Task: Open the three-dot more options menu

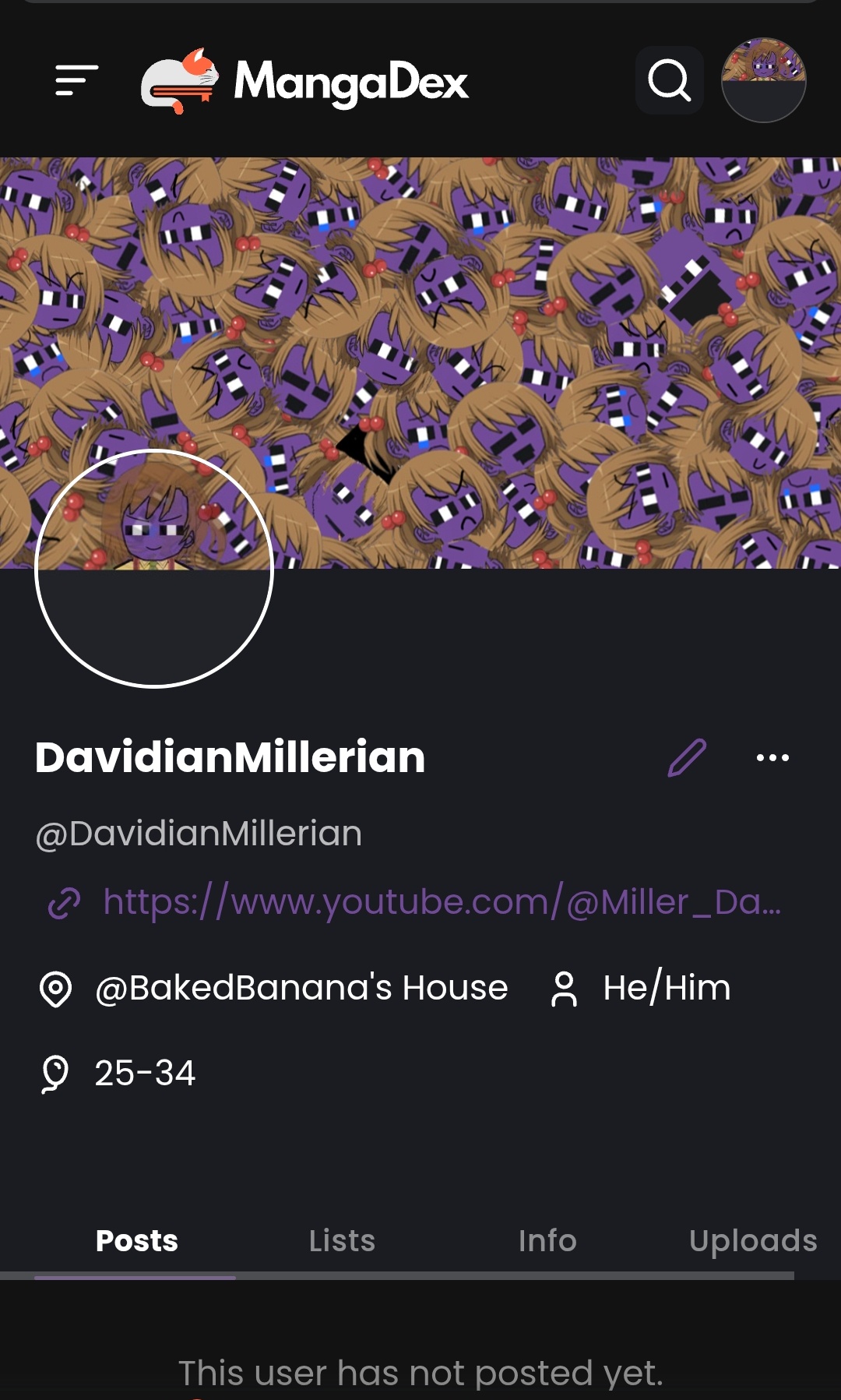Action: click(772, 757)
